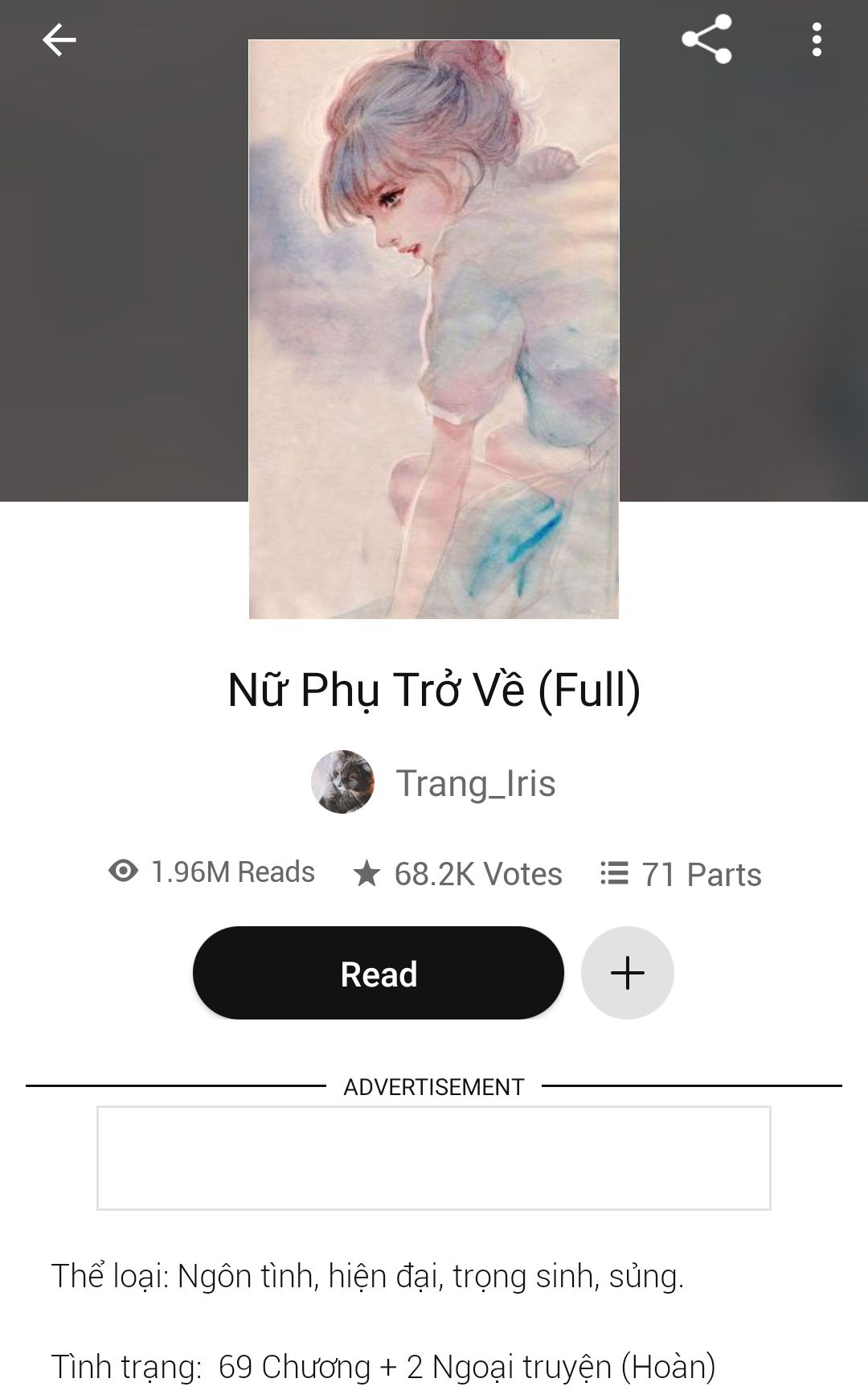Tap the Read button
This screenshot has width=868, height=1399.
(379, 973)
